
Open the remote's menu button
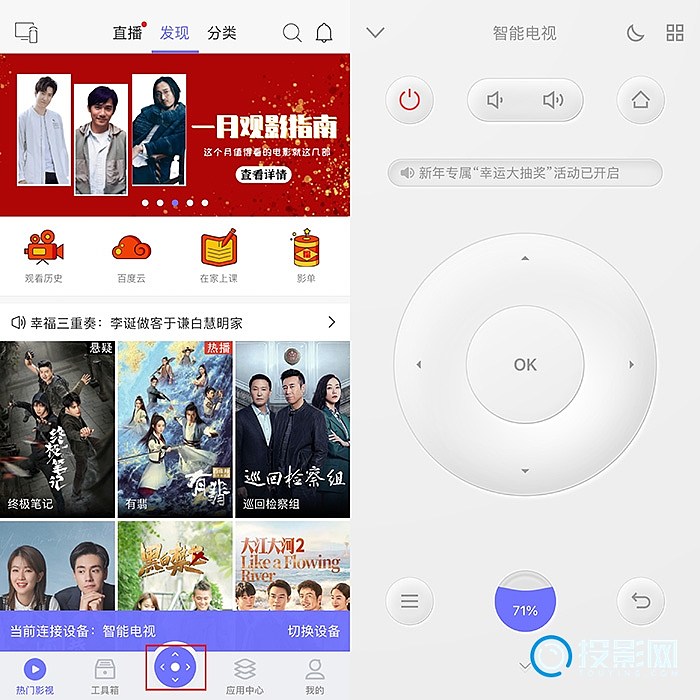click(x=410, y=602)
